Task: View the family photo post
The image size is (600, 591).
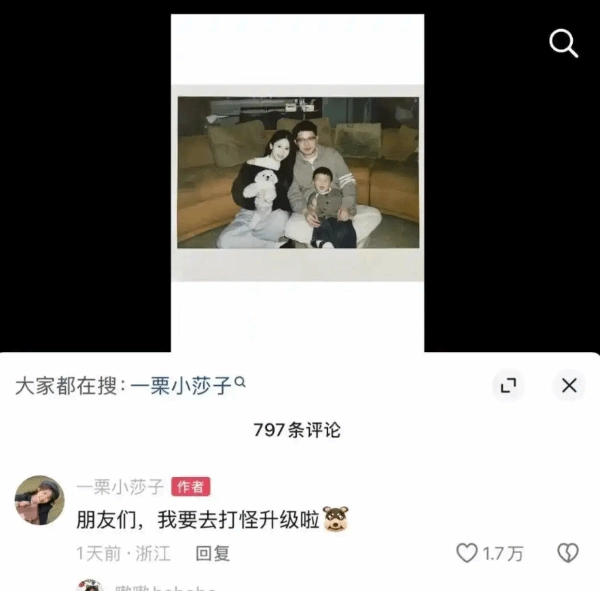Action: (298, 172)
